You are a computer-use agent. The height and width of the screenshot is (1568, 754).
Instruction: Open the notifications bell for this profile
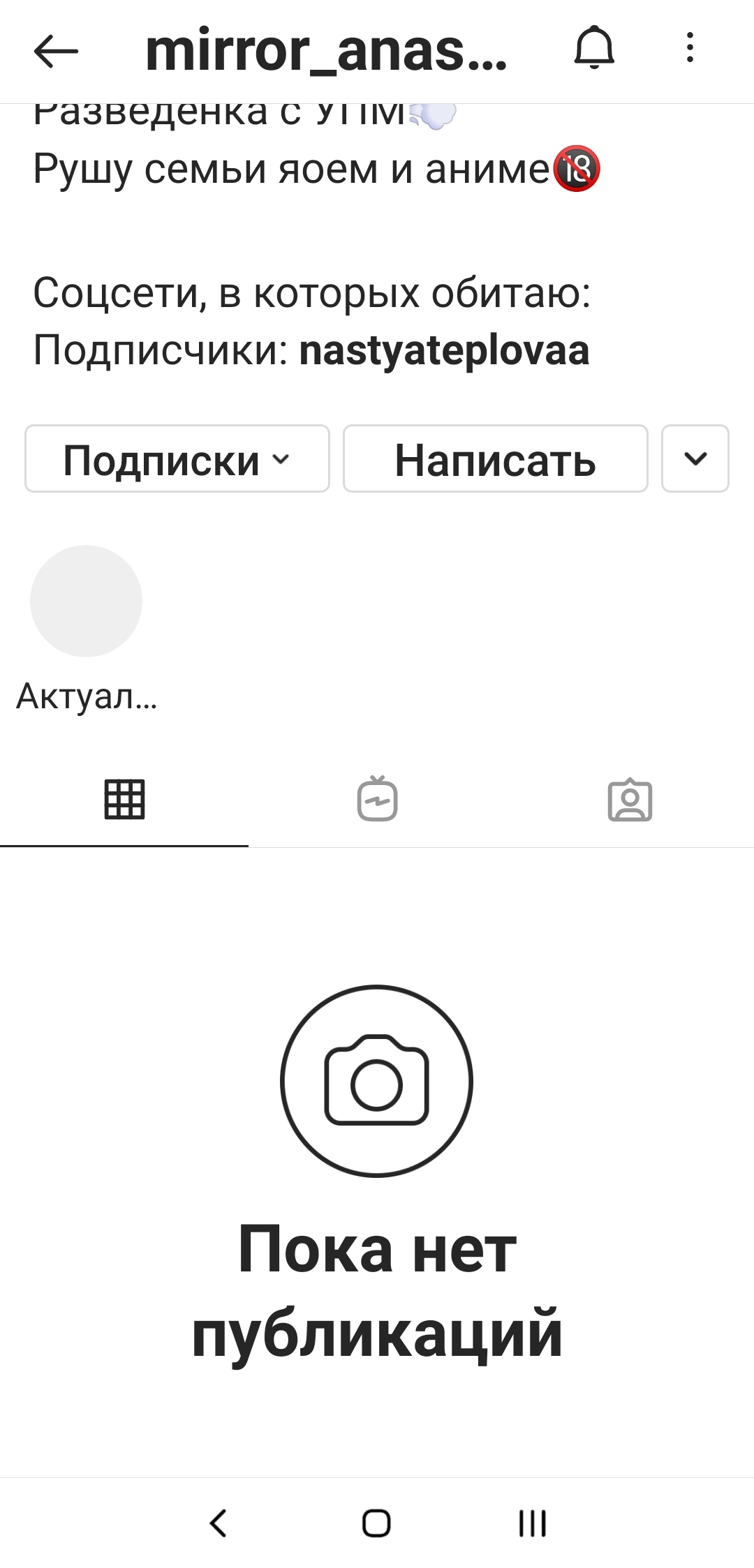(x=594, y=49)
